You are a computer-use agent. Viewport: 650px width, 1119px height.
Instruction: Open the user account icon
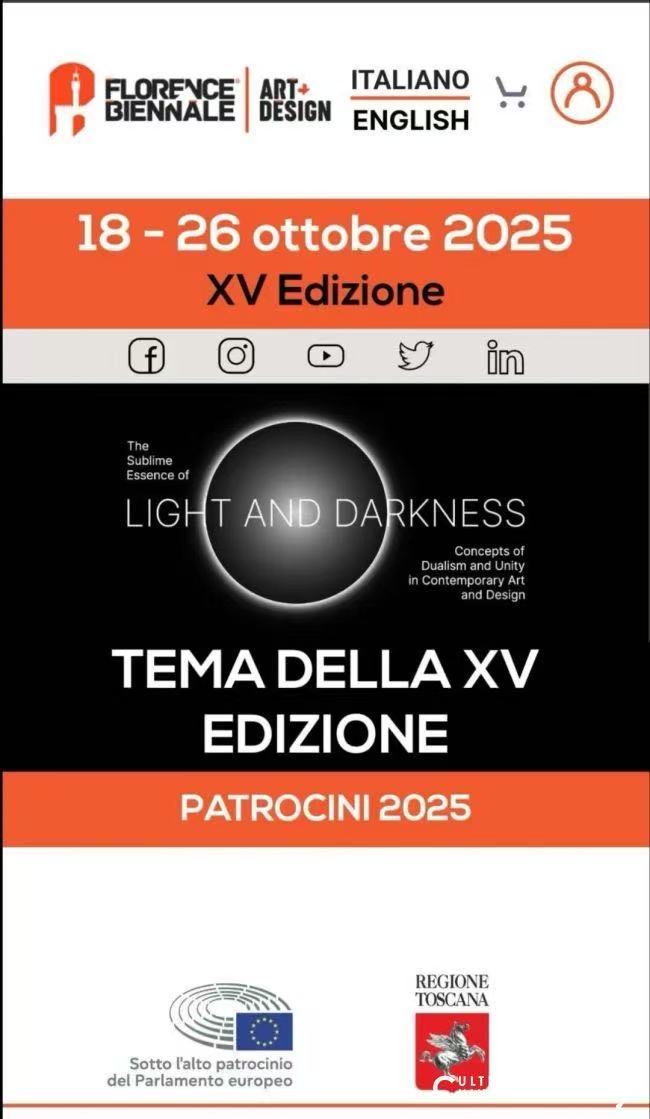pyautogui.click(x=582, y=93)
